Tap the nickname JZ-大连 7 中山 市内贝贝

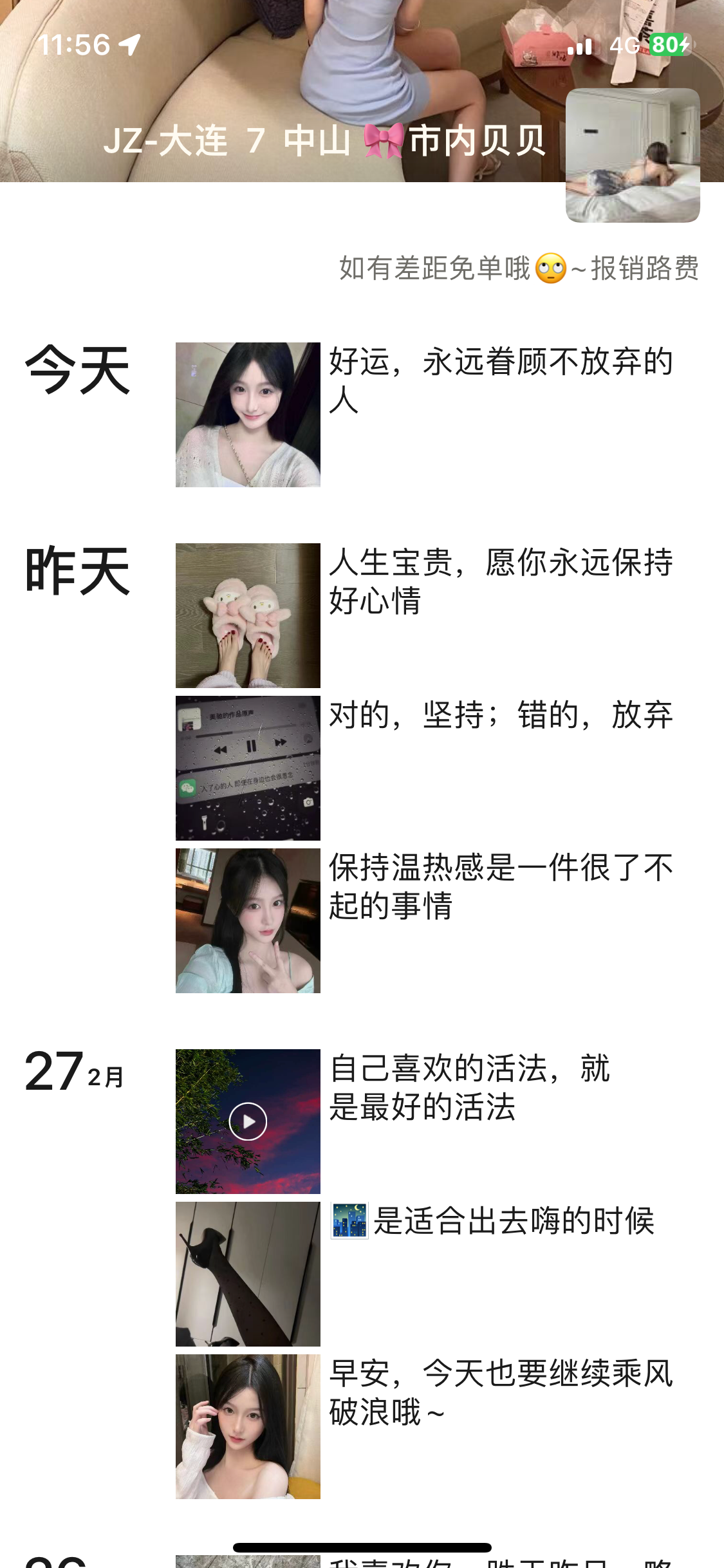(326, 143)
